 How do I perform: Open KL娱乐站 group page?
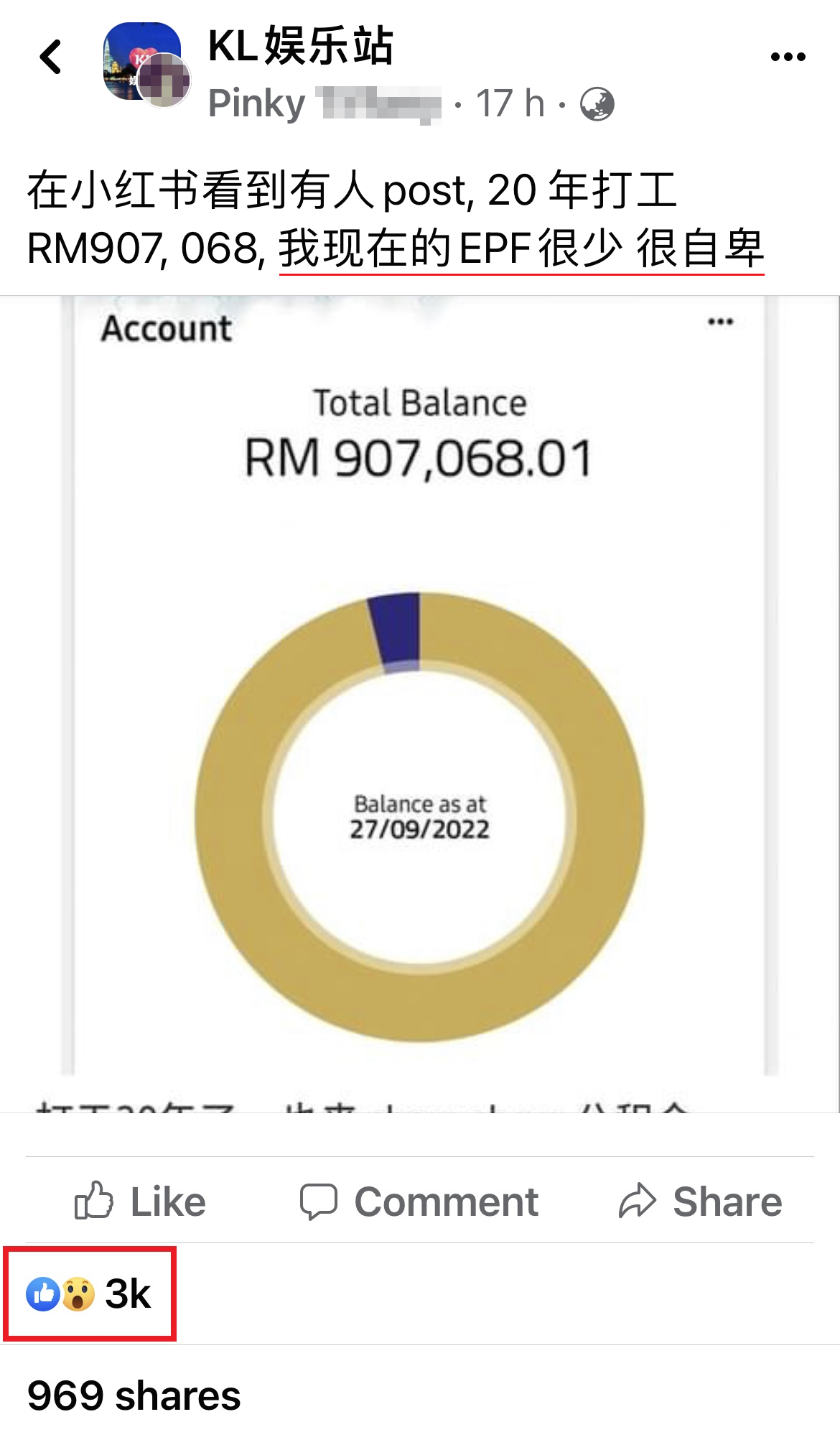pos(300,46)
